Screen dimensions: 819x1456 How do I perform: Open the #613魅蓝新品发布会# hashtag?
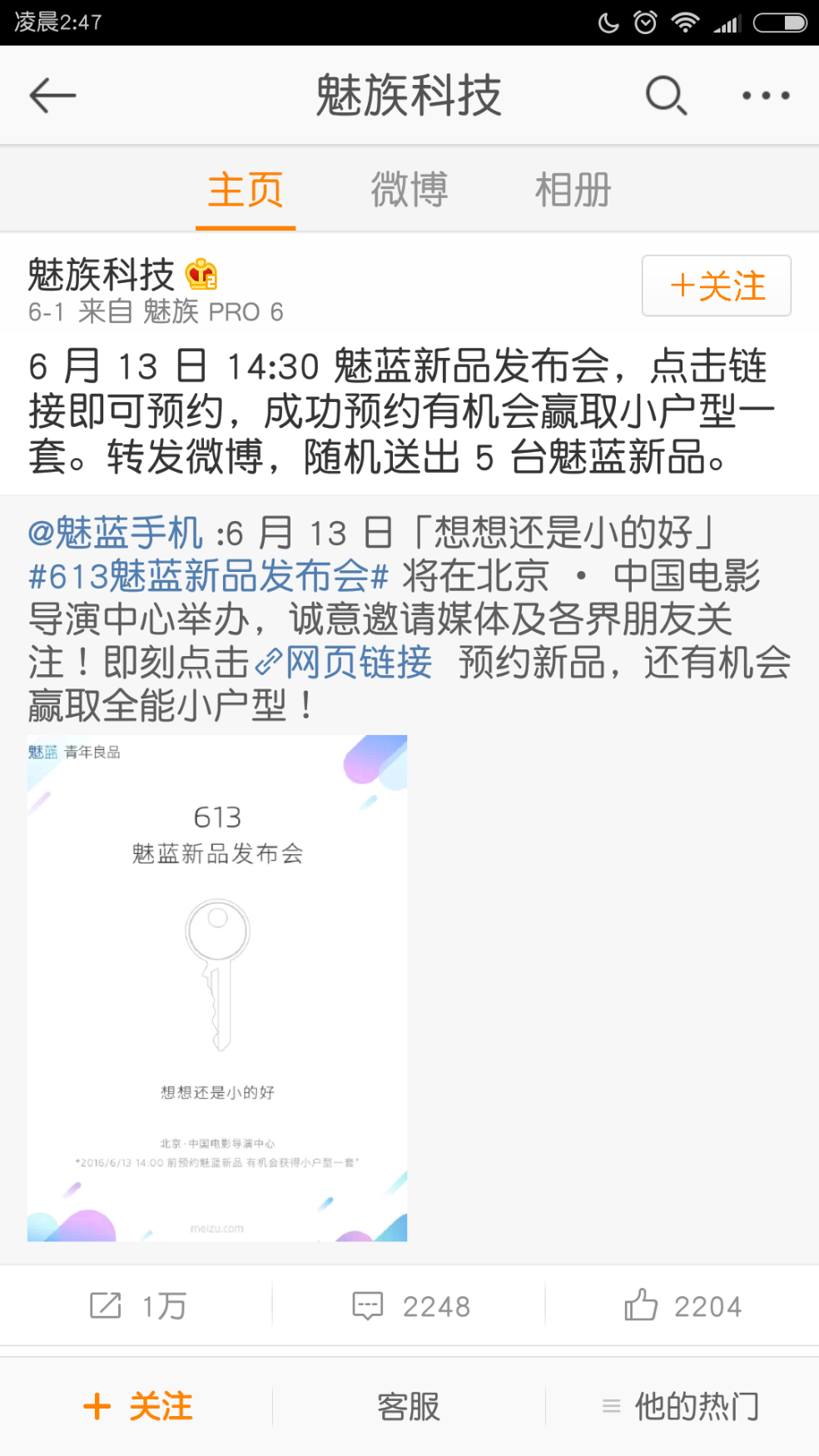[209, 576]
